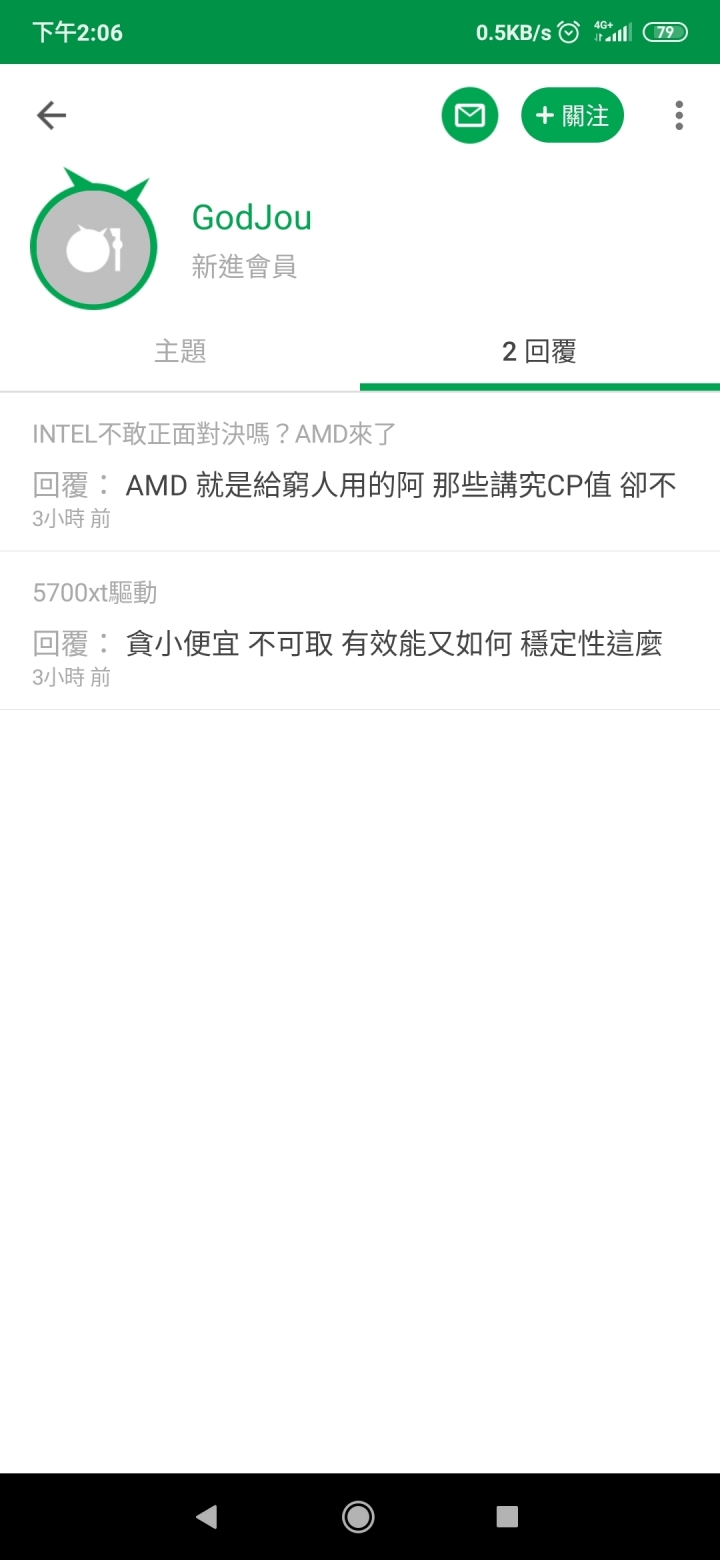Viewport: 720px width, 1560px height.
Task: Open the three-dot overflow menu
Action: (679, 116)
